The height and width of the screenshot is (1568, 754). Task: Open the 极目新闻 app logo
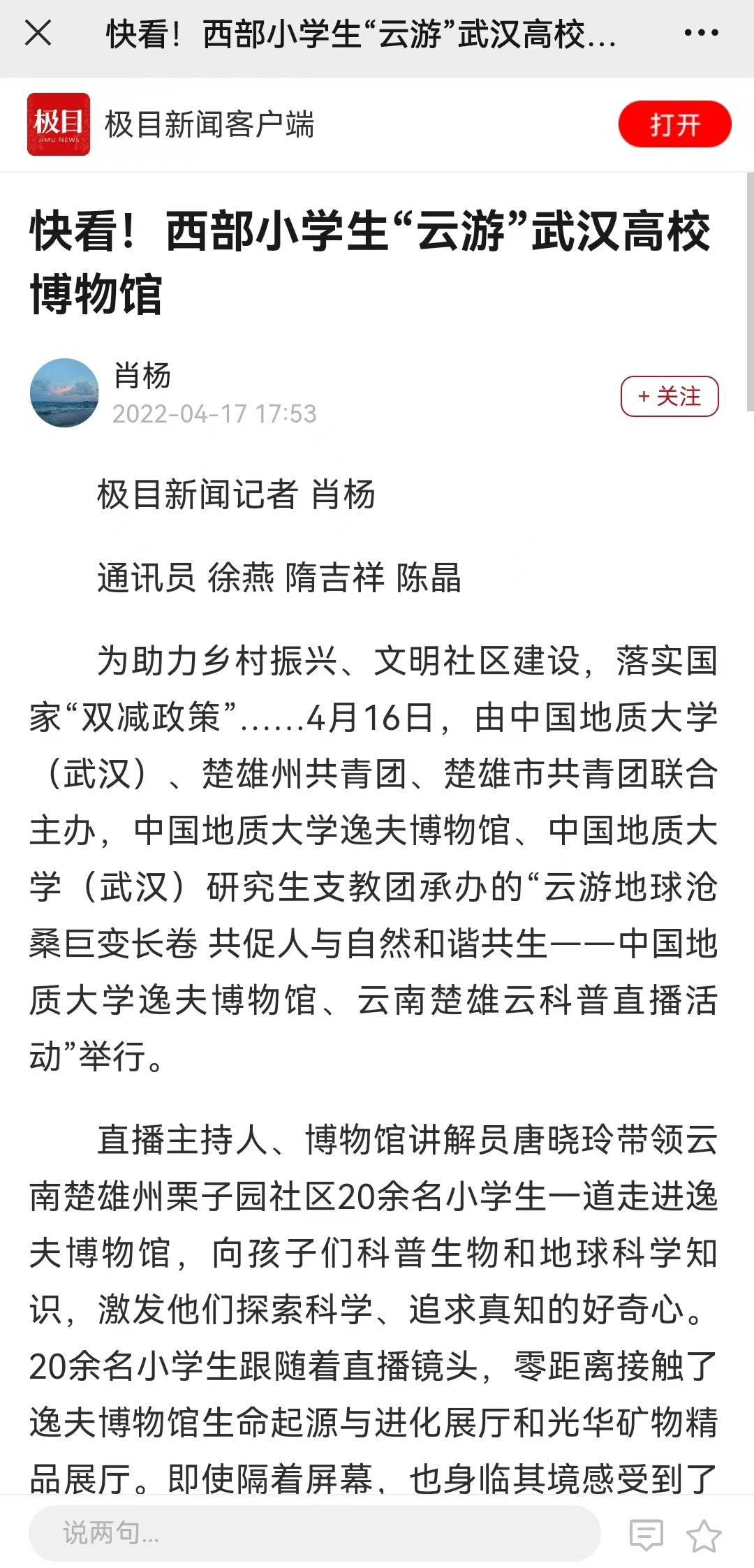pyautogui.click(x=59, y=124)
